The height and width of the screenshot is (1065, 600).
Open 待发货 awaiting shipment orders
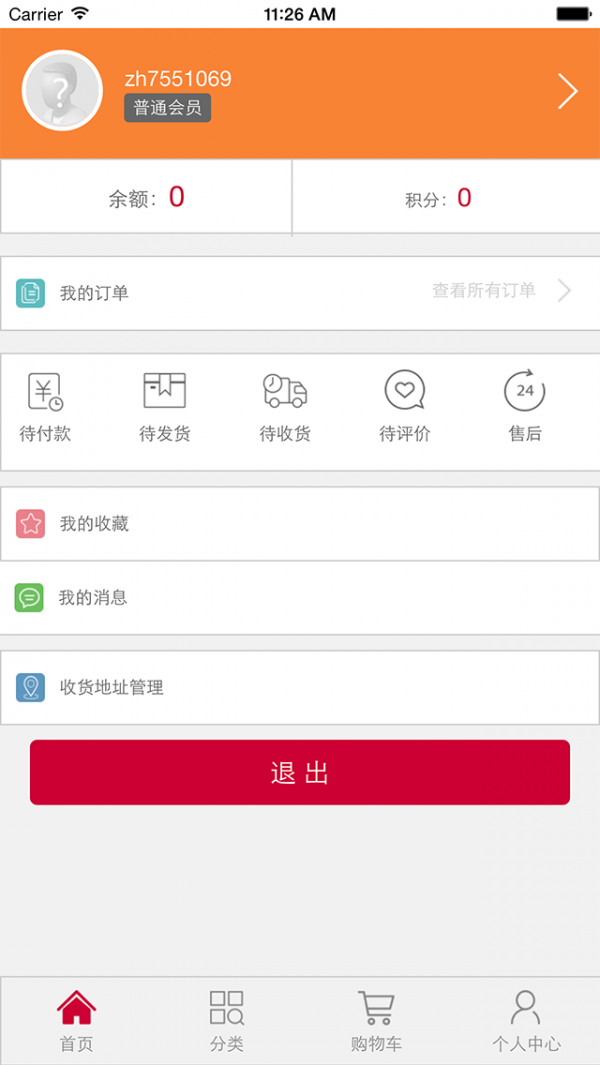pyautogui.click(x=165, y=407)
